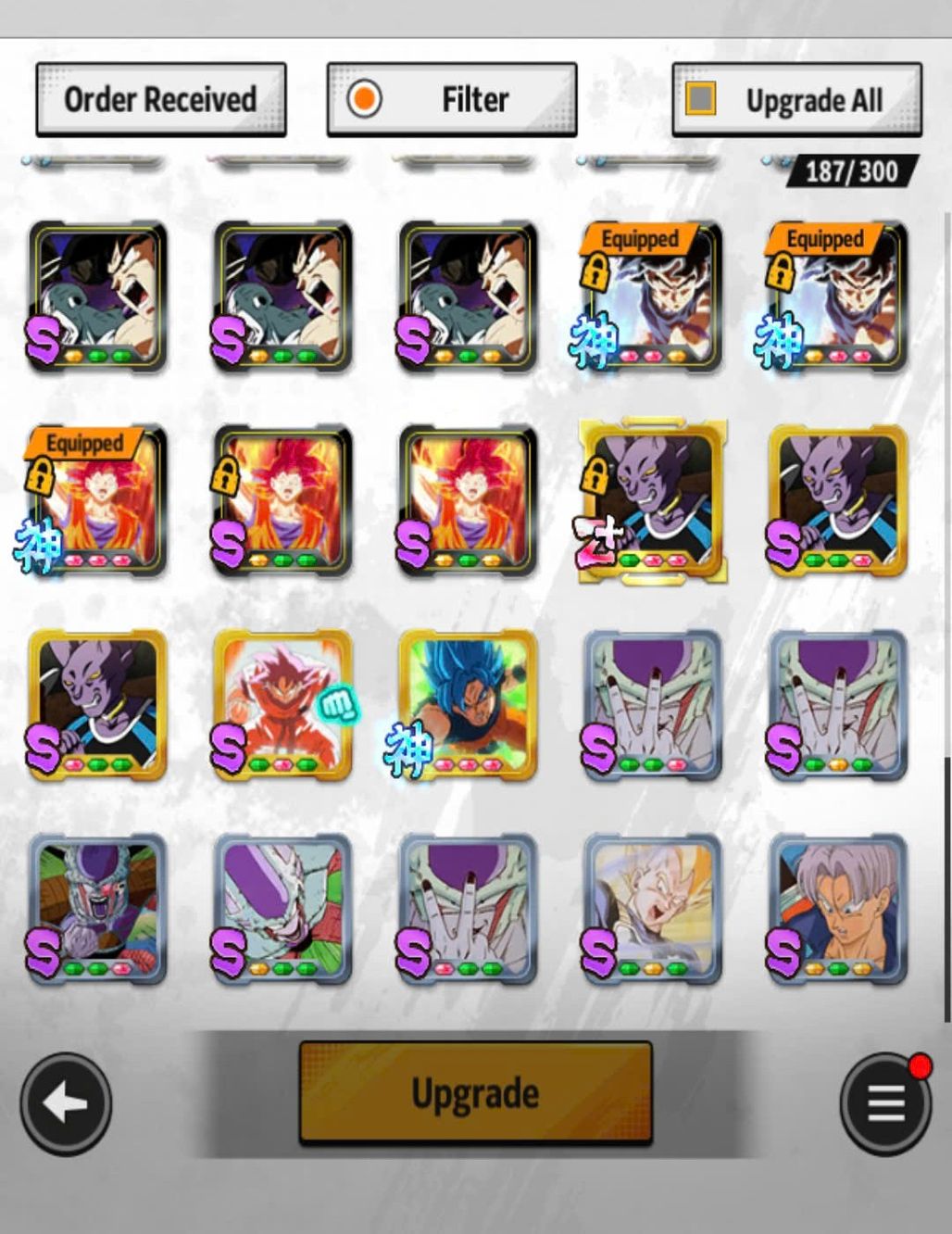Select the blue-haired Goku god-rank equipment
Screen dimensions: 952x1234
tap(468, 705)
